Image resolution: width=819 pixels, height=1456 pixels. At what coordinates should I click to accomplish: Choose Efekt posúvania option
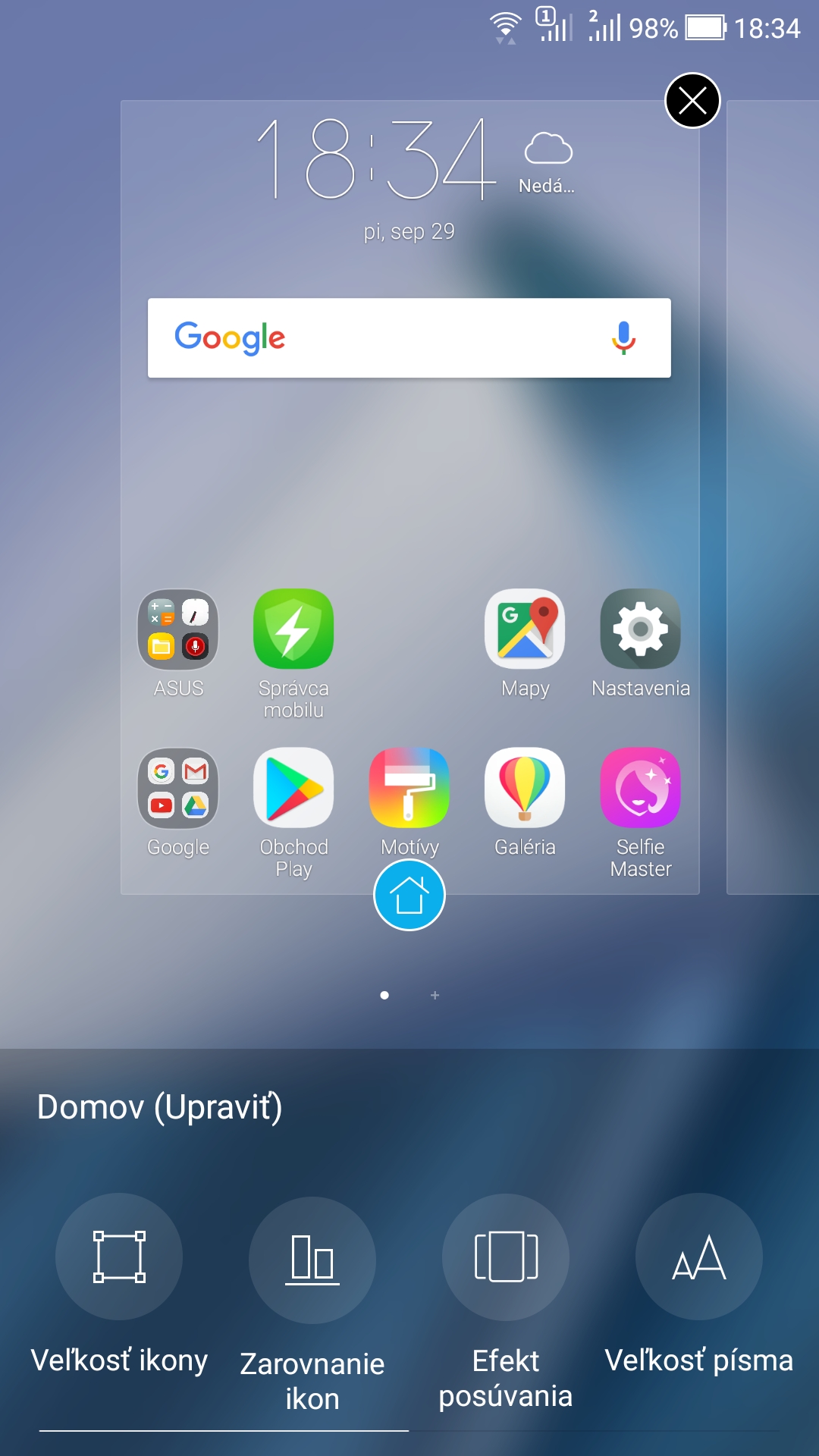506,1302
